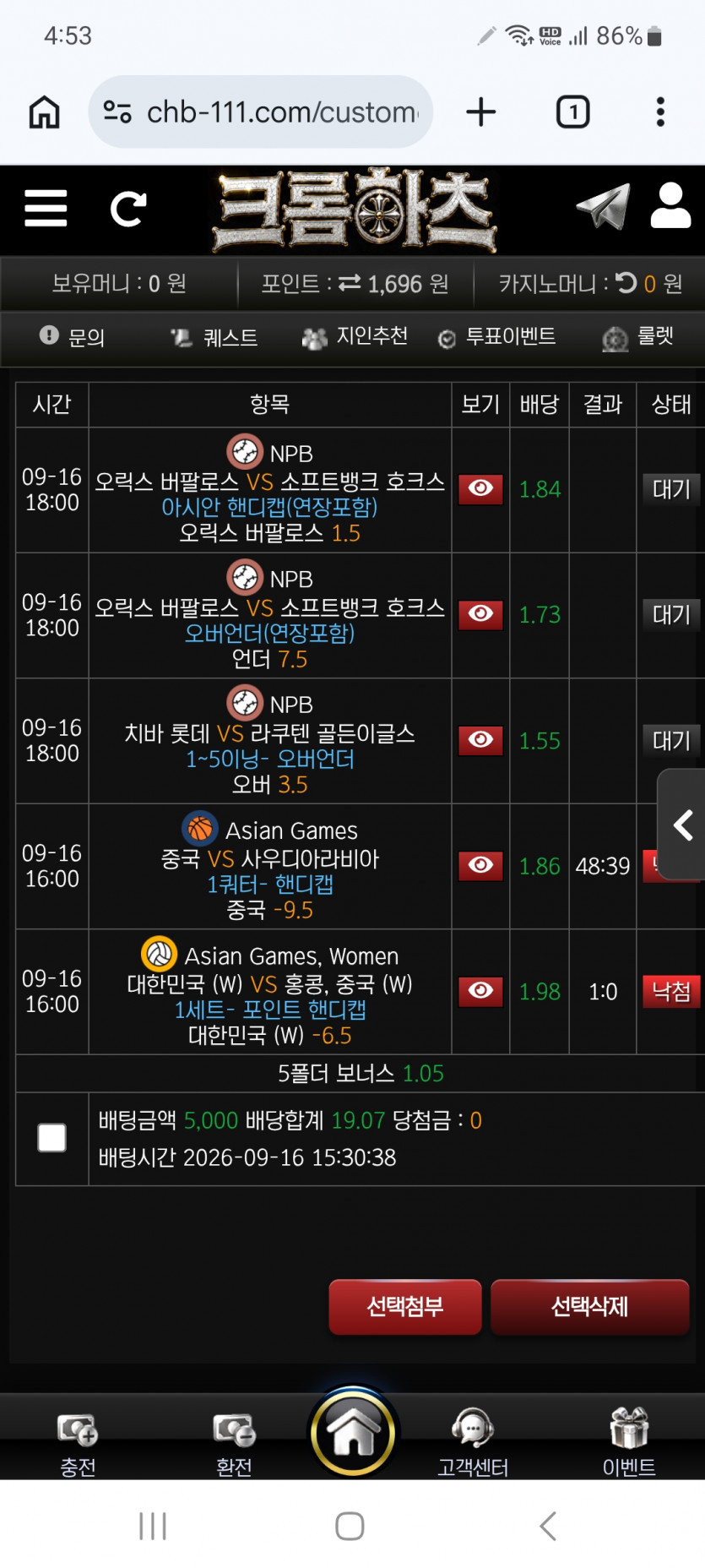Viewport: 705px width, 1568px height.
Task: View details of the 중국 VS 사우디아라비아 bet
Action: (480, 866)
